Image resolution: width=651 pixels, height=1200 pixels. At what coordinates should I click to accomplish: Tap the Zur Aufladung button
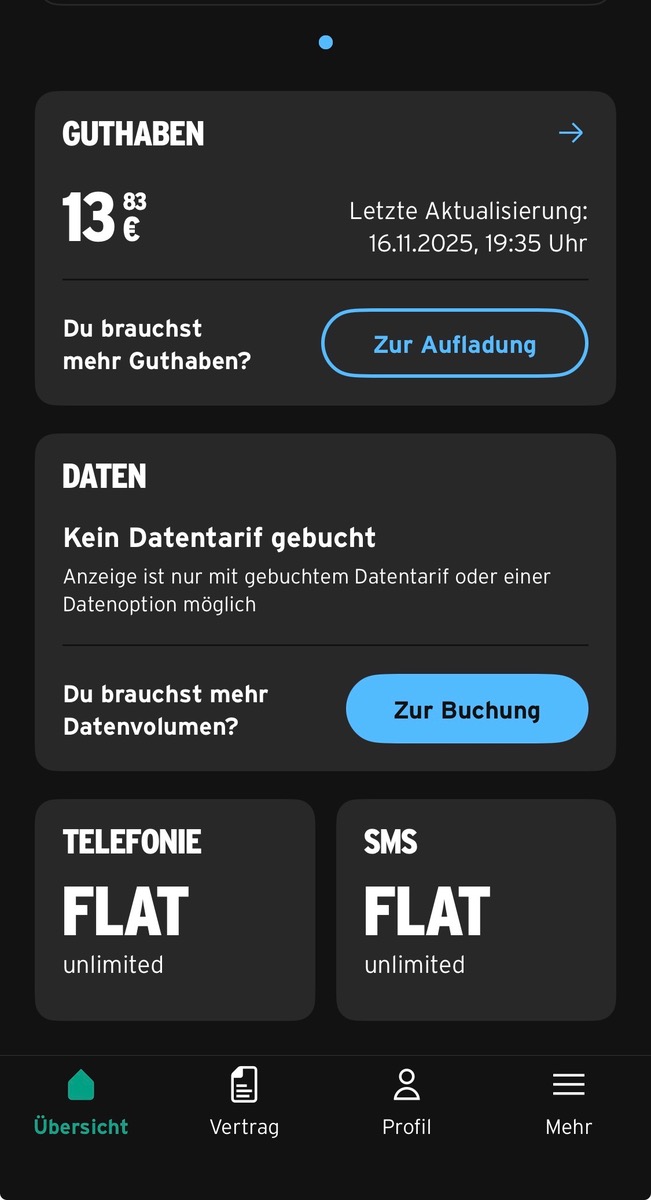tap(454, 344)
